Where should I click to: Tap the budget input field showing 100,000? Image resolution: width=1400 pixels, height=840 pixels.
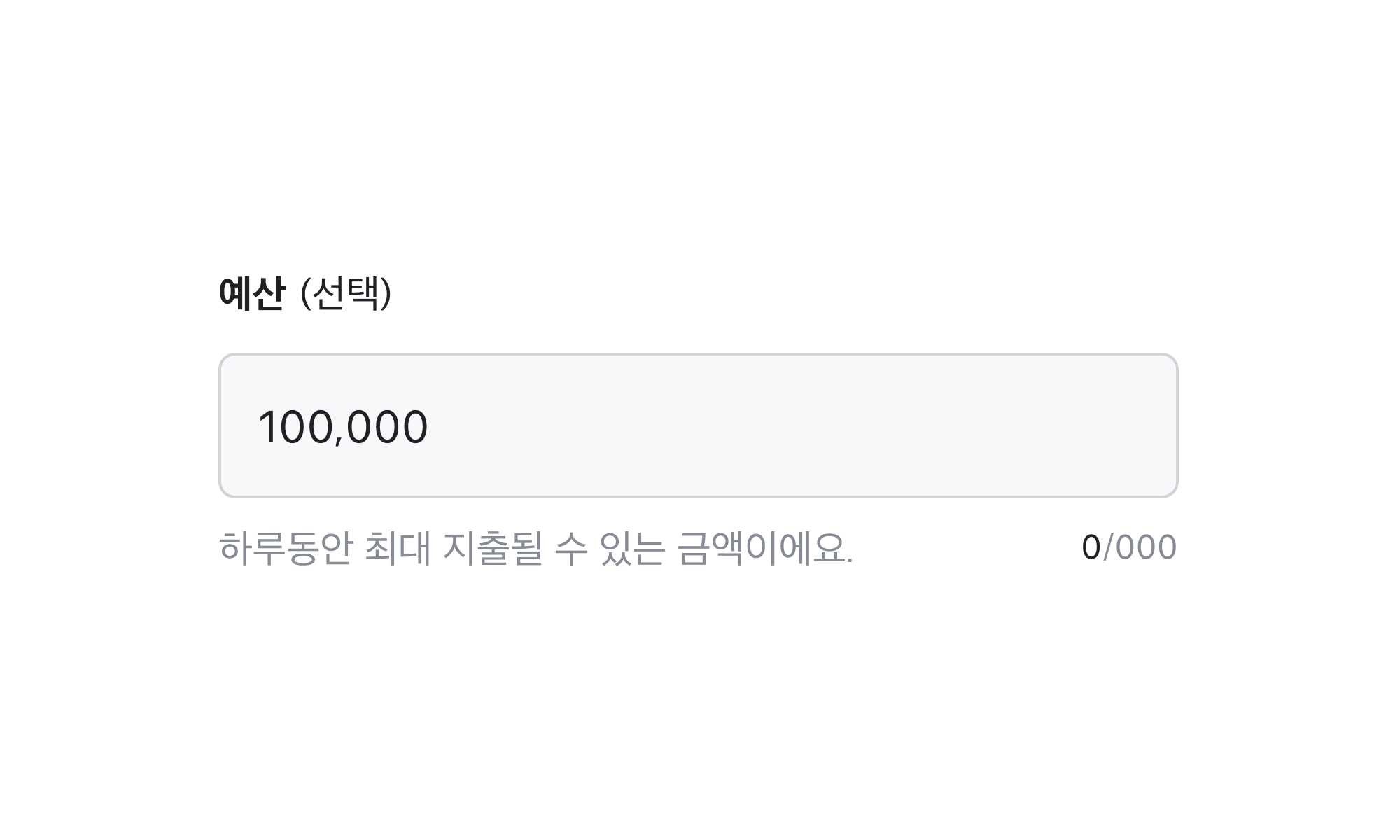click(698, 426)
